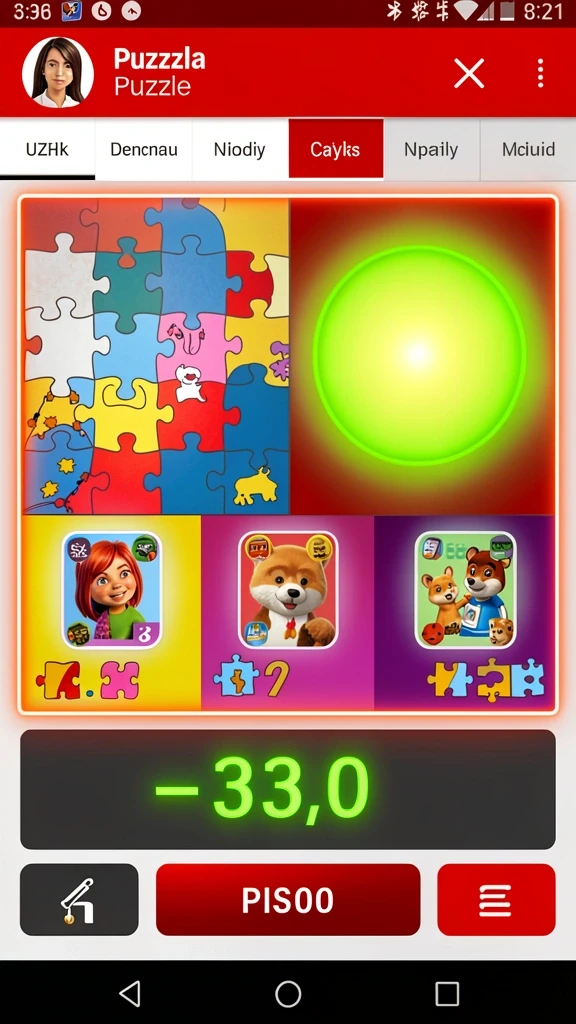The height and width of the screenshot is (1024, 576).
Task: Switch to the Mciuid tab
Action: tap(528, 150)
